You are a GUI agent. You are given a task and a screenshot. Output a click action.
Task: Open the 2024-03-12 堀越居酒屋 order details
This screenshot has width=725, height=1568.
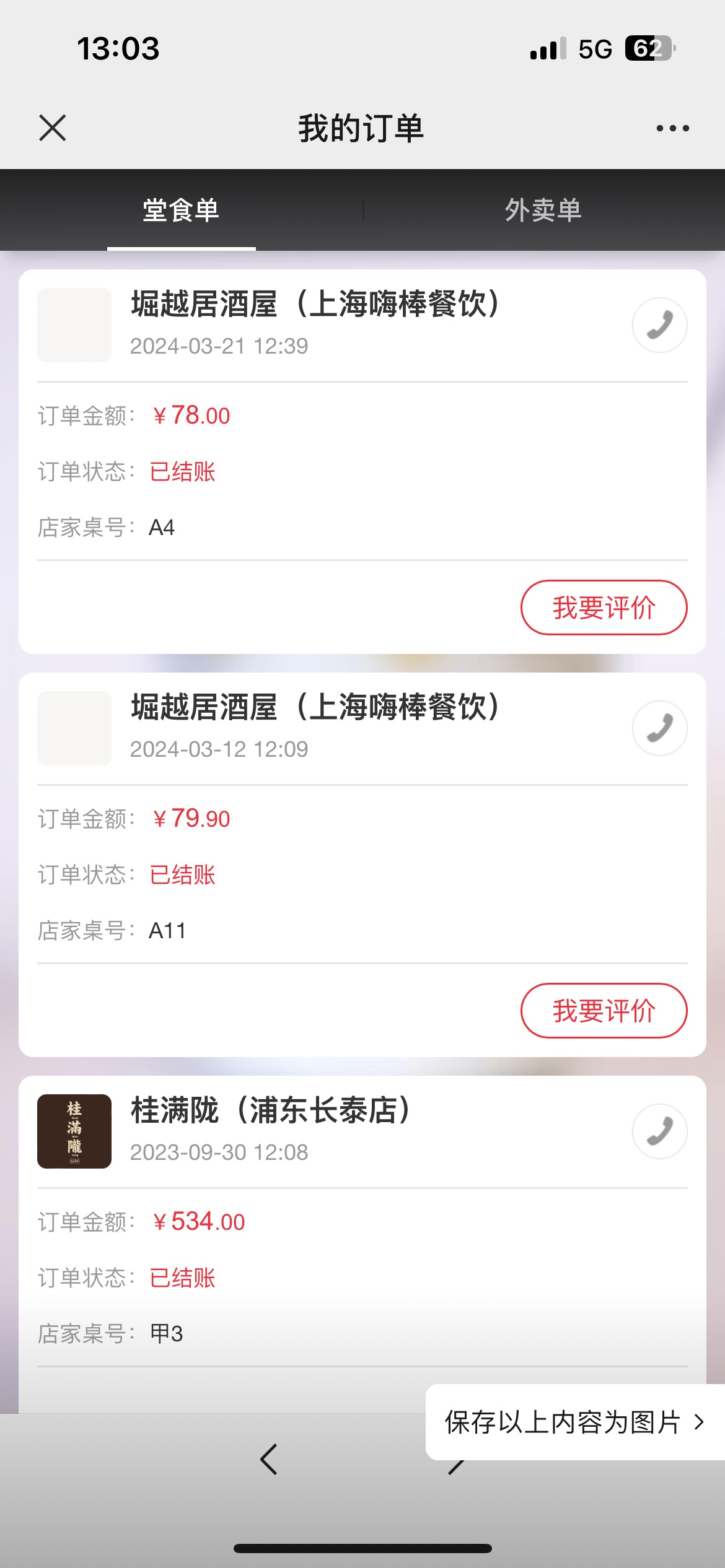[362, 865]
